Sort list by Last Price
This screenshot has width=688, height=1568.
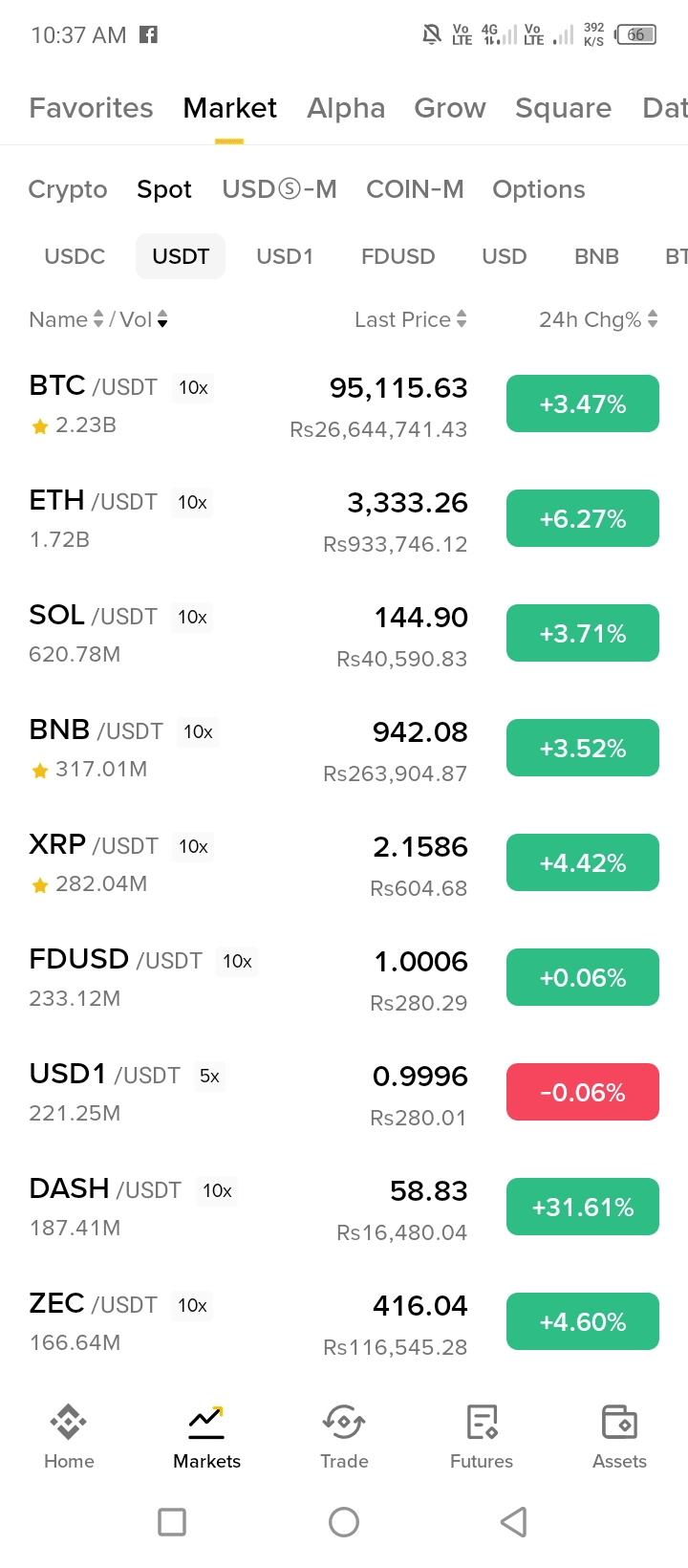point(410,319)
